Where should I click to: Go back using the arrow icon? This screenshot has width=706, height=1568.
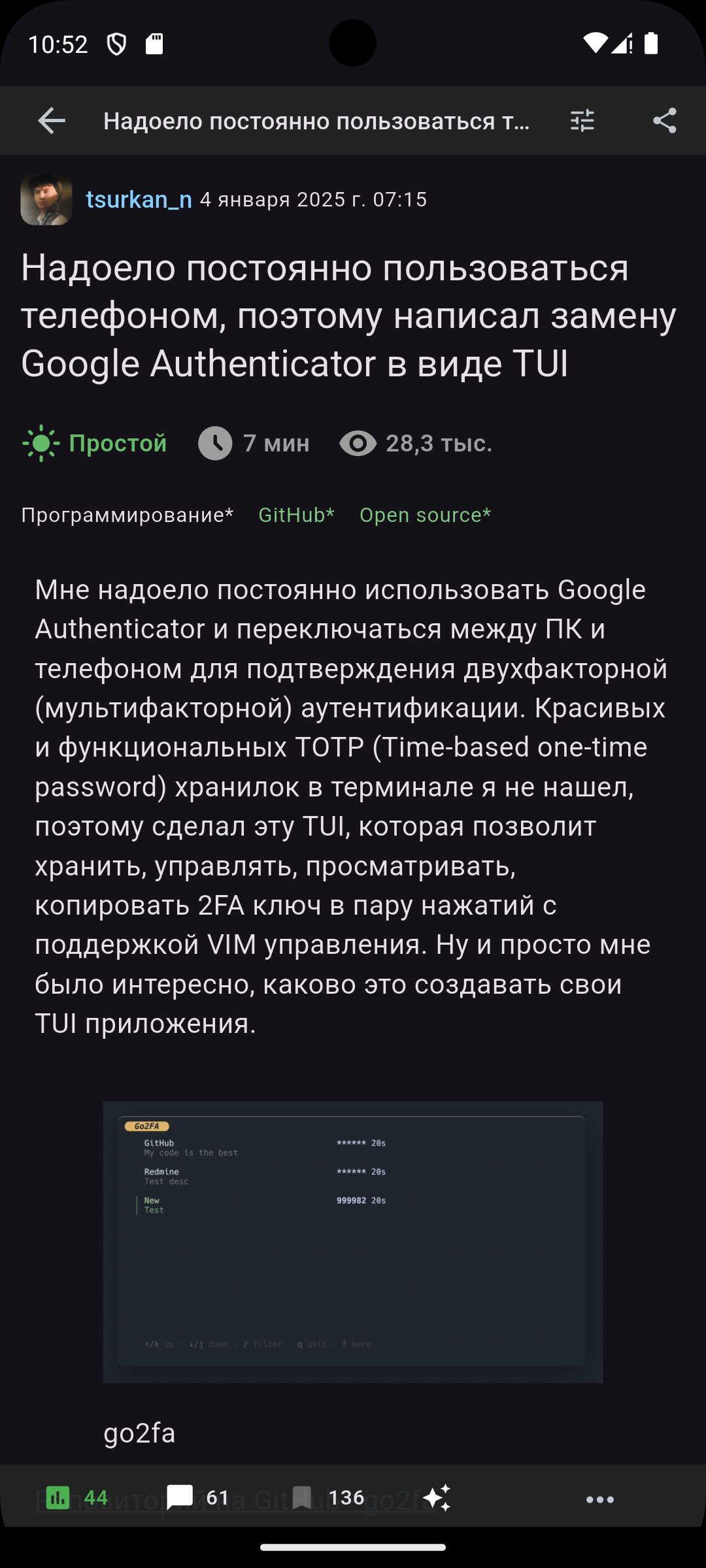[52, 121]
